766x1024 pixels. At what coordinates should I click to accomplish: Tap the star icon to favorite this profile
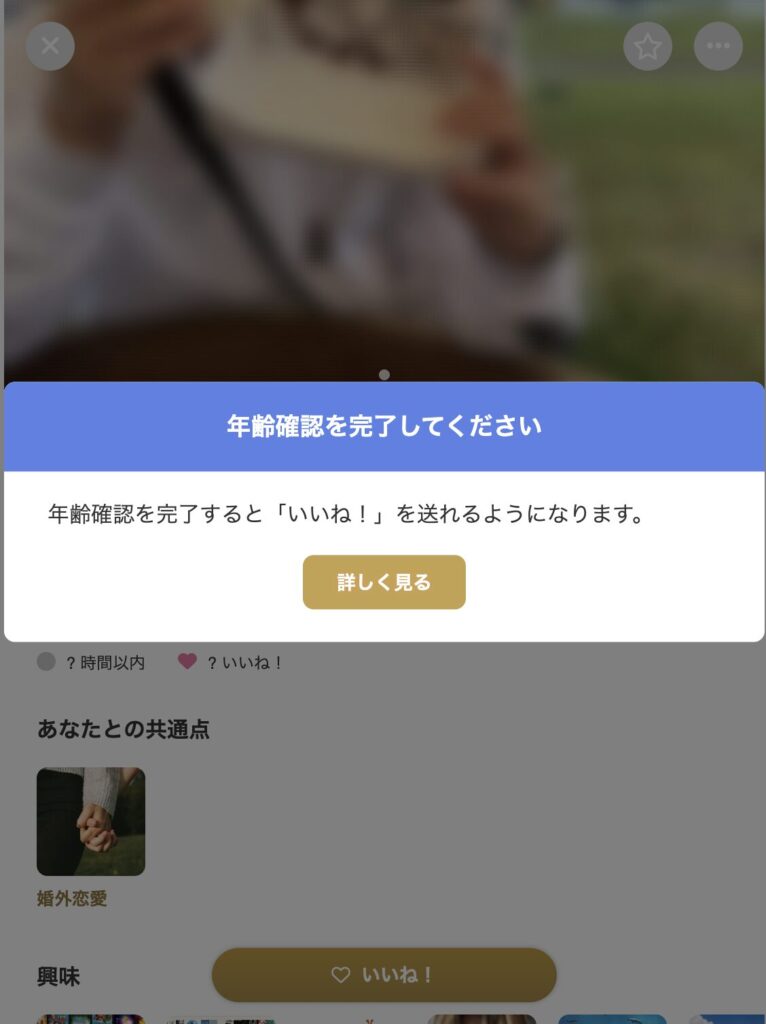pyautogui.click(x=648, y=46)
